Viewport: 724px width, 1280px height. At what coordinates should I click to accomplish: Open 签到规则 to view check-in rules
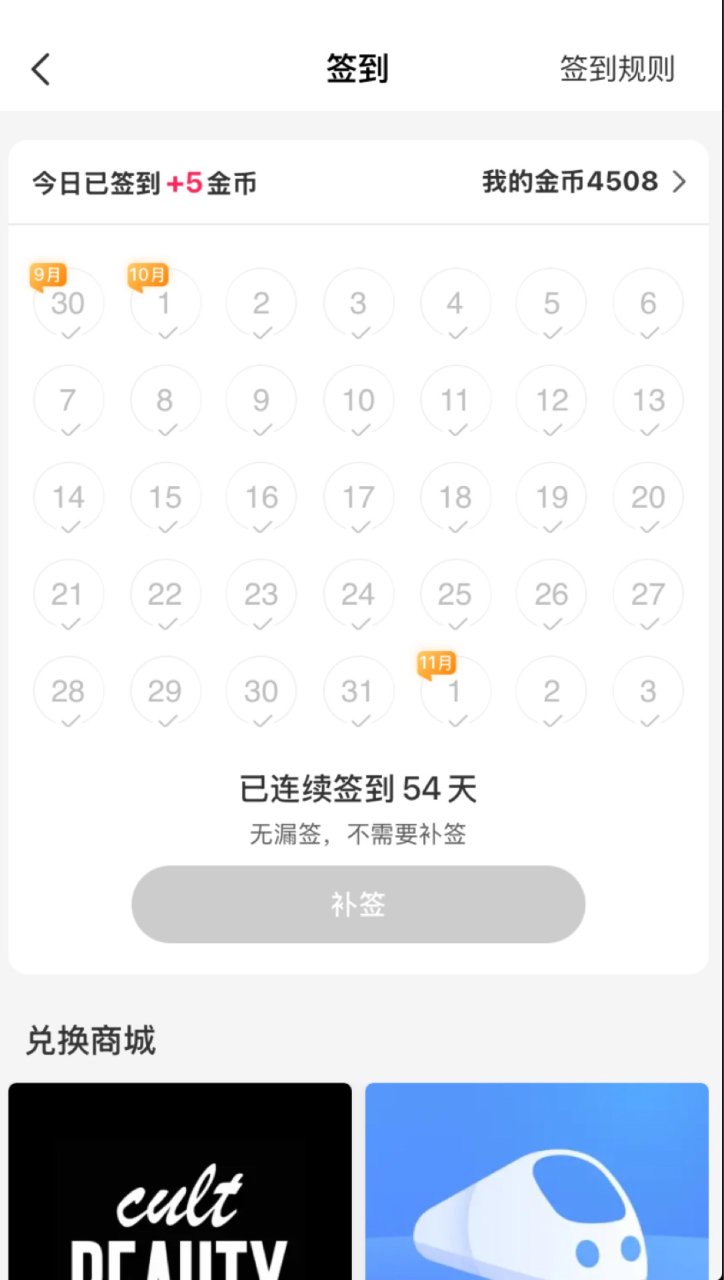616,69
